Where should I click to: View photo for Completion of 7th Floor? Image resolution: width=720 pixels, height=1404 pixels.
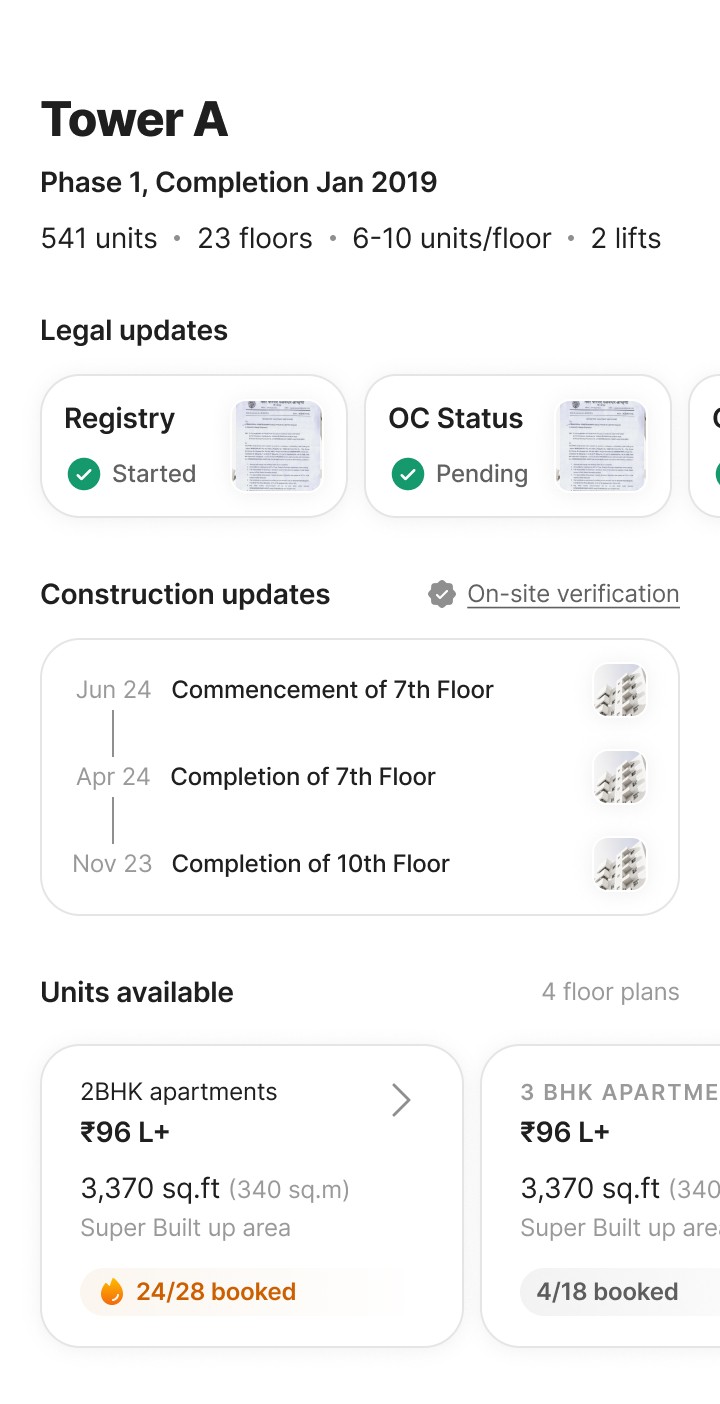620,777
